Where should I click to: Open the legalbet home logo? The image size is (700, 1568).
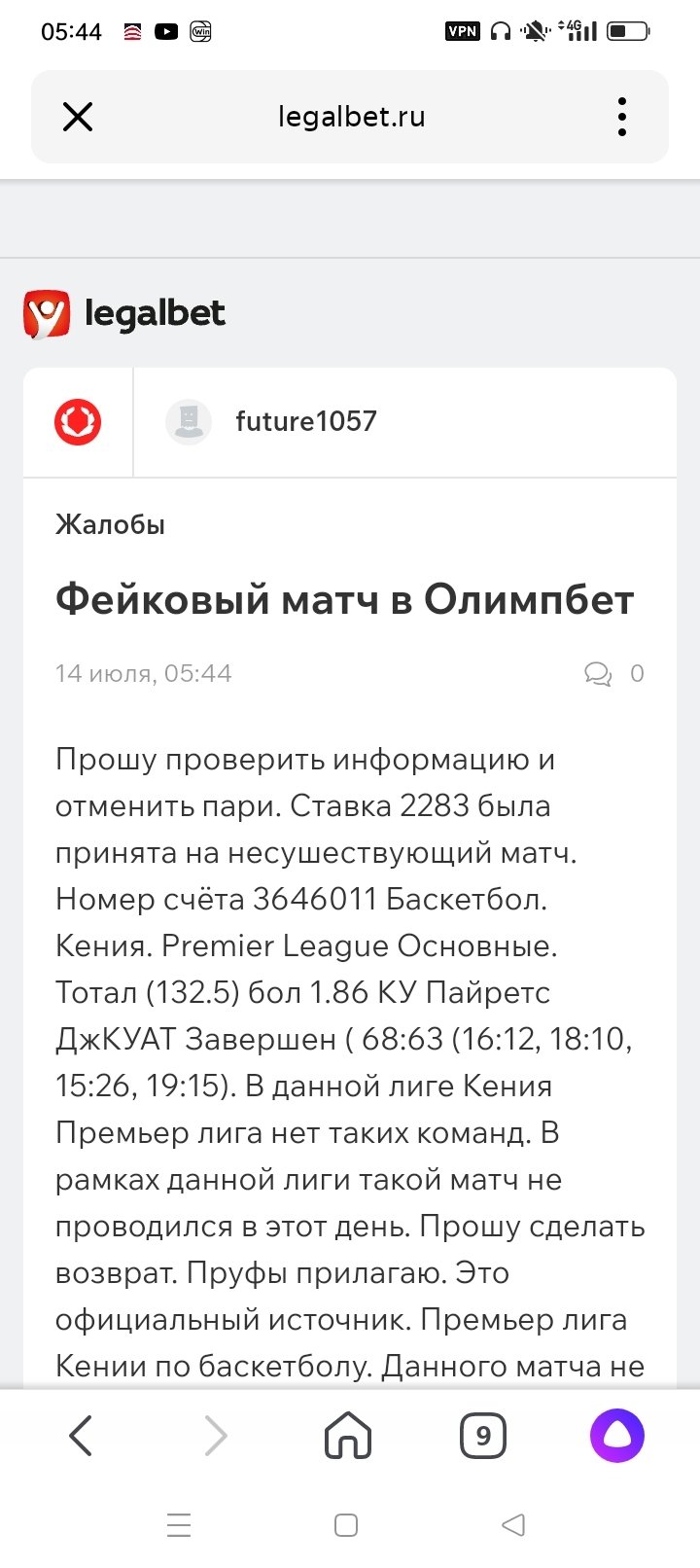(124, 313)
